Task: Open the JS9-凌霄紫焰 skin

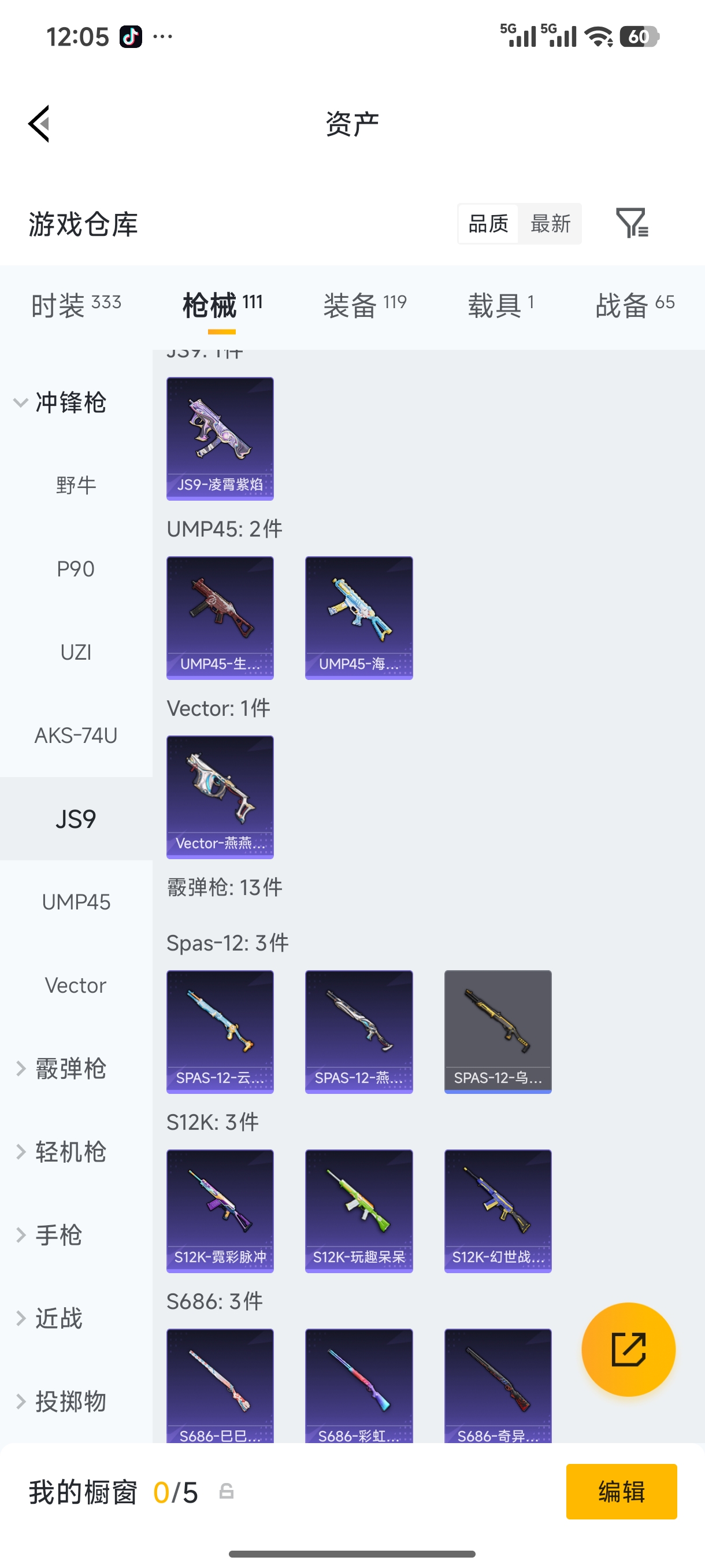Action: 220,438
